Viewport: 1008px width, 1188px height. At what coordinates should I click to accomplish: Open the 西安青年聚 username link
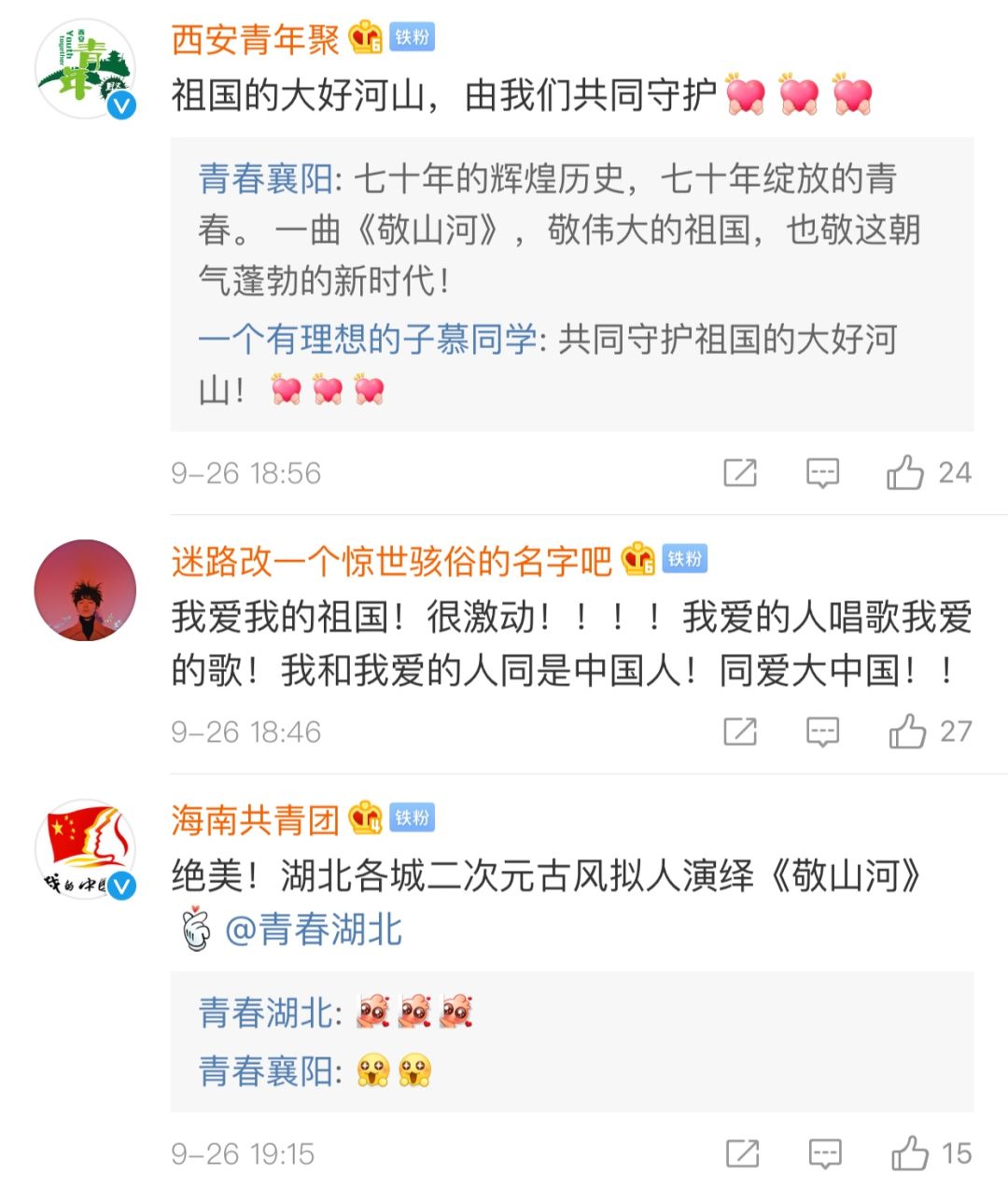pyautogui.click(x=256, y=39)
